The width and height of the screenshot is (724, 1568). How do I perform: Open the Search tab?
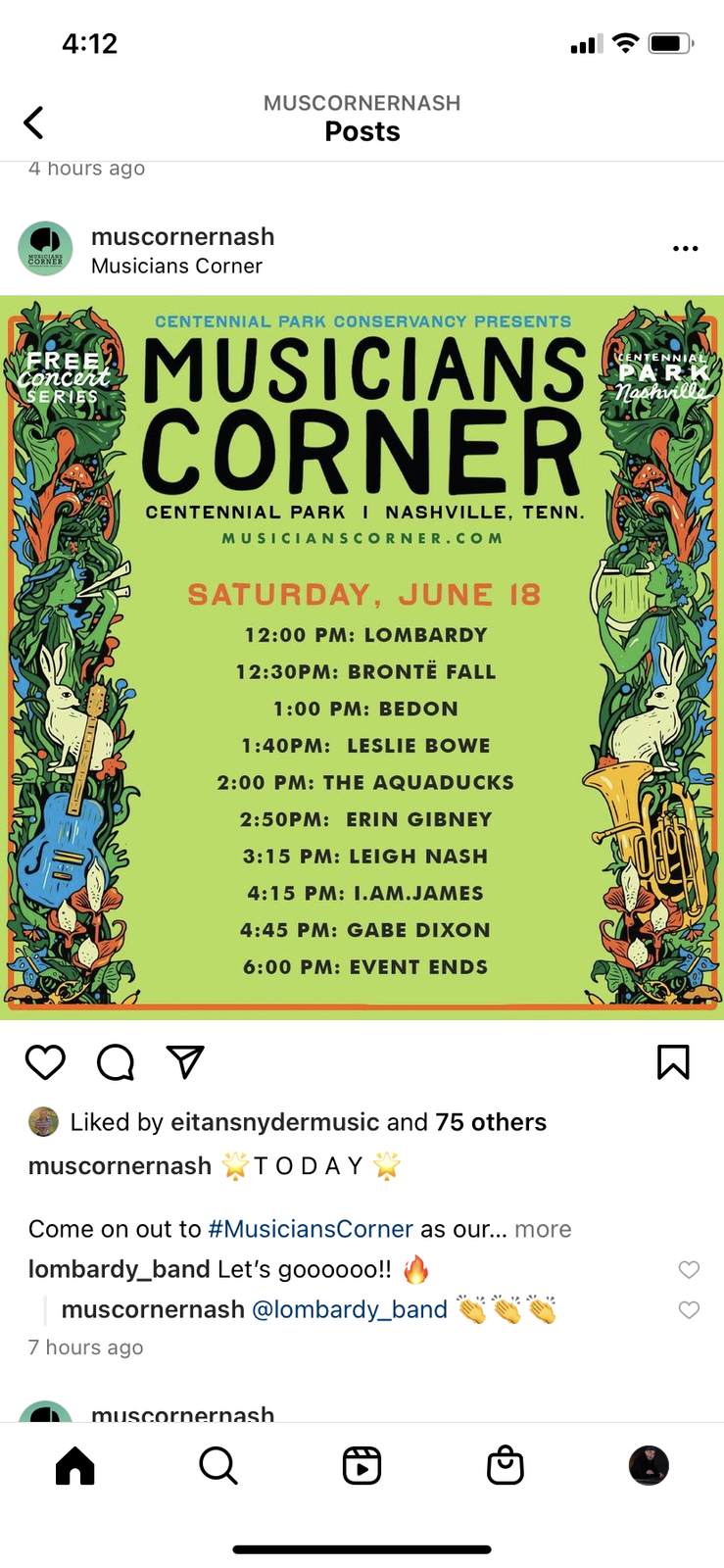217,1466
